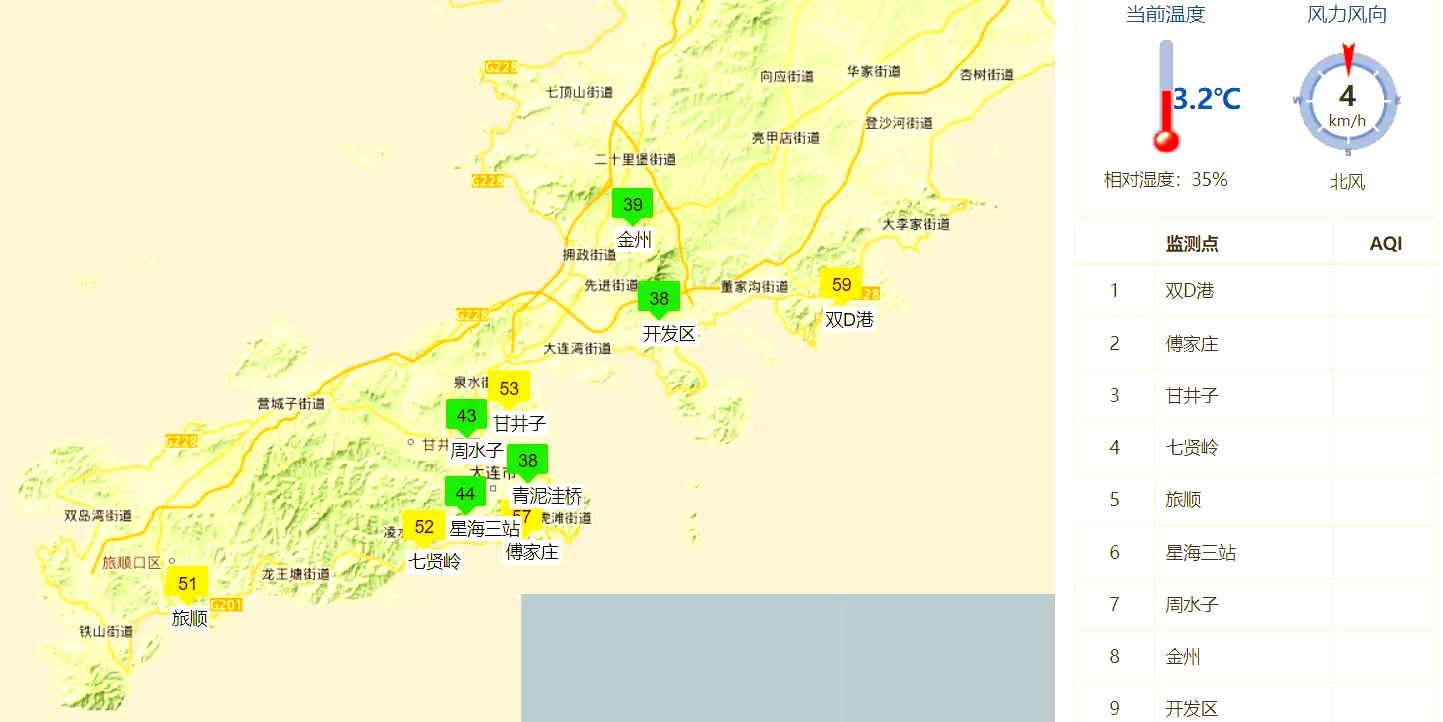Select the 七贤岭 marker with AQI 52

(x=423, y=526)
